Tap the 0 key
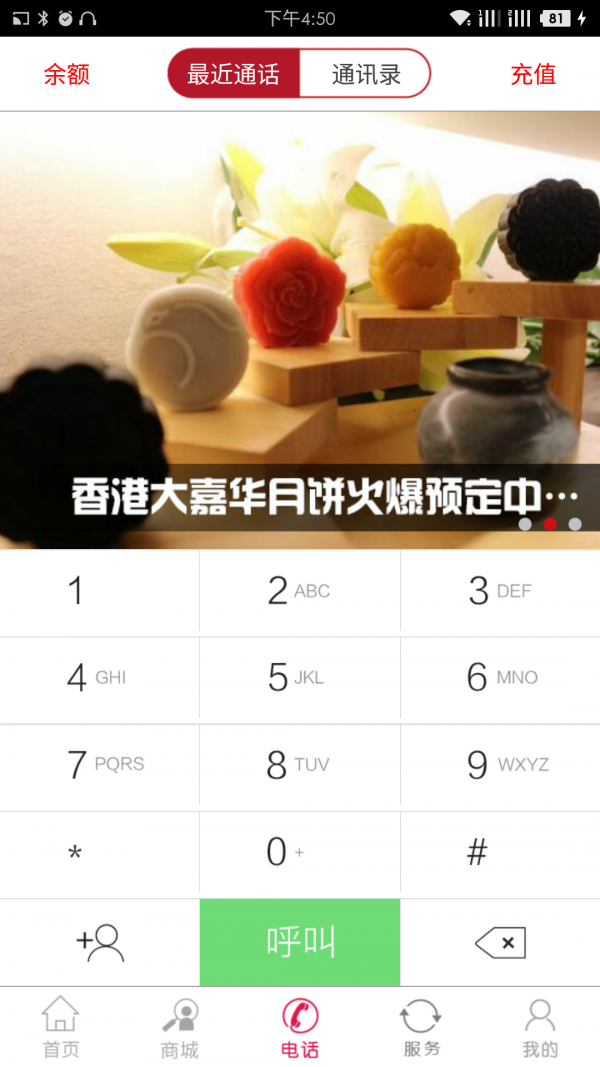600x1067 pixels. [x=299, y=852]
